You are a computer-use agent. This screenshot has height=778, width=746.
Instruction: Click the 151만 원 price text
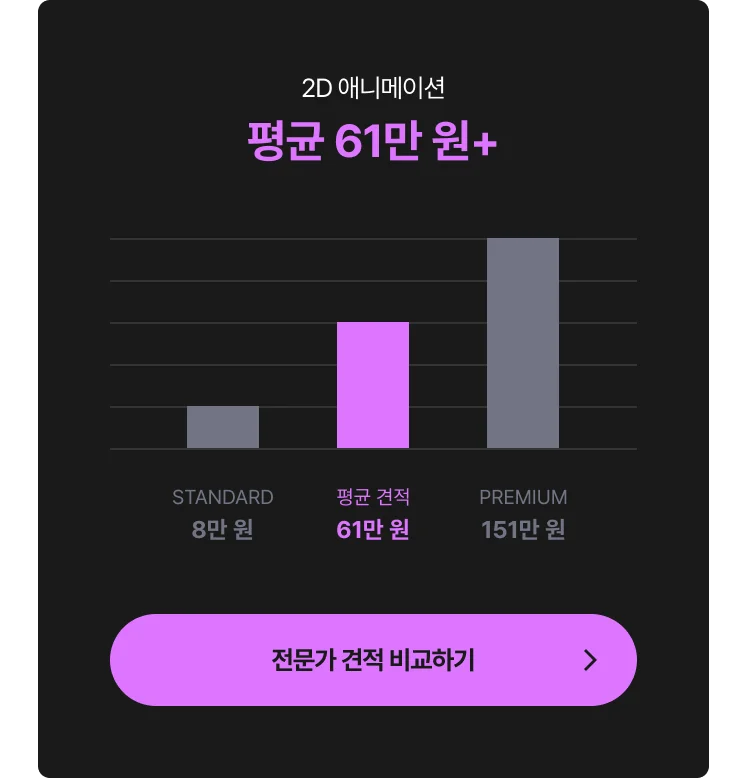[524, 531]
